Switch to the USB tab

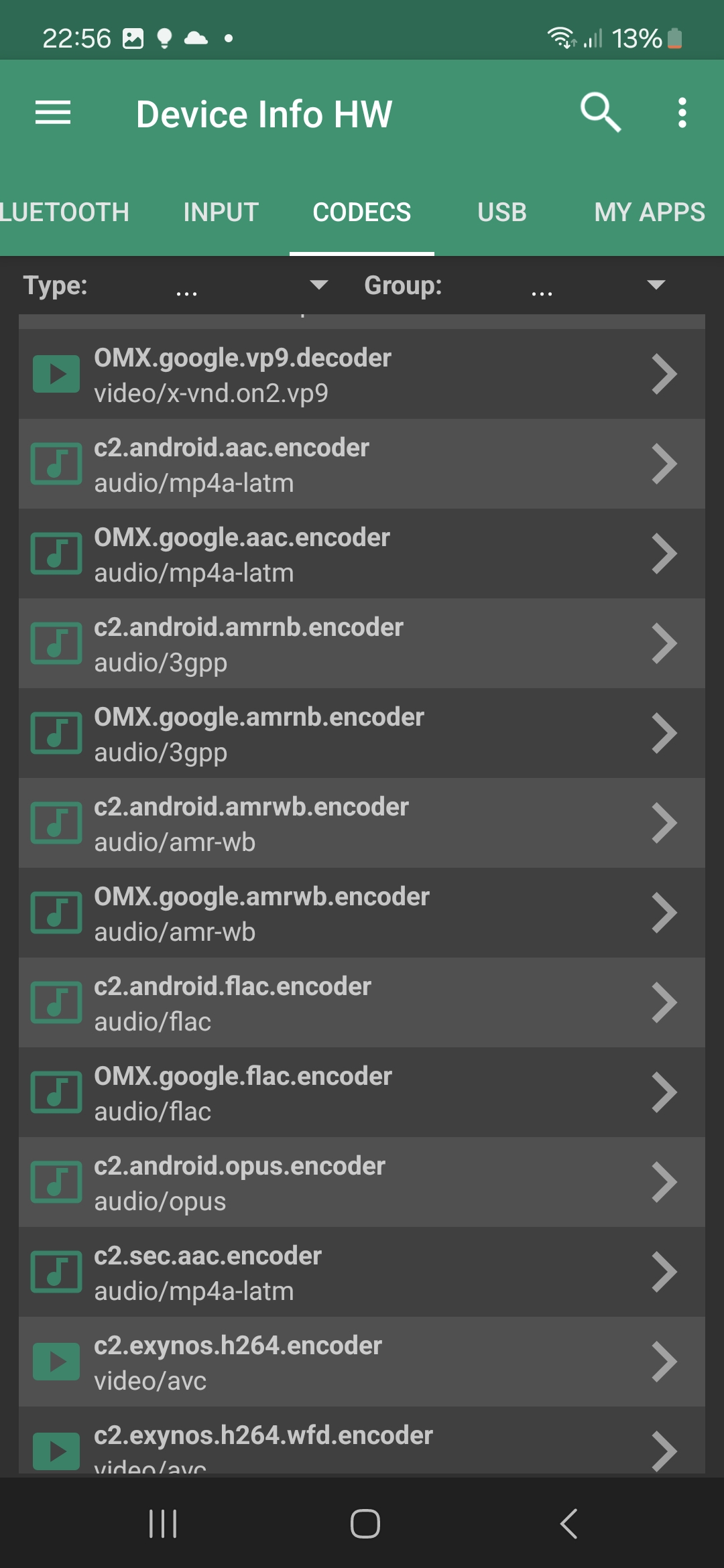[501, 212]
